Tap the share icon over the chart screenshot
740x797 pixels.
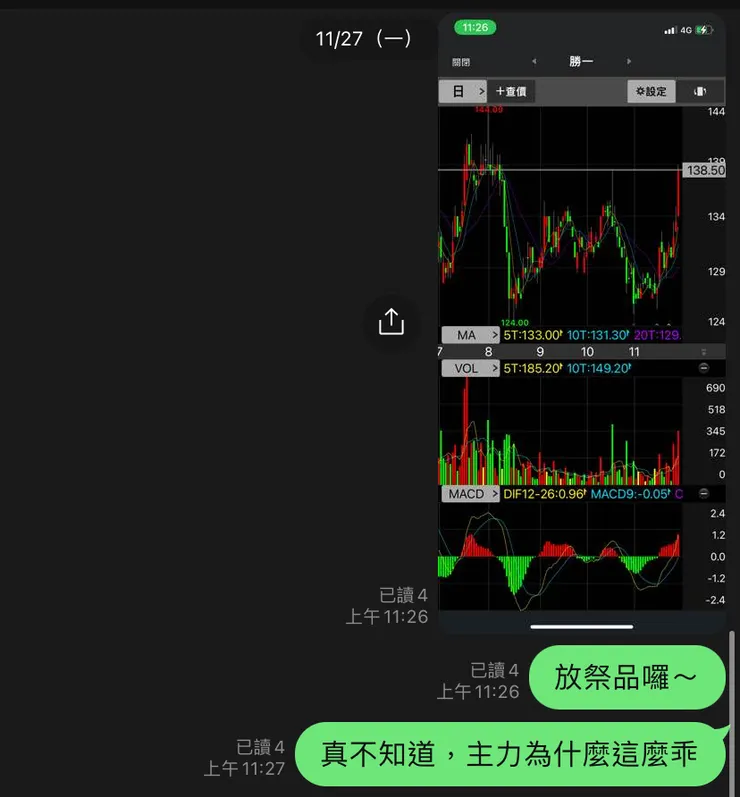pos(391,322)
